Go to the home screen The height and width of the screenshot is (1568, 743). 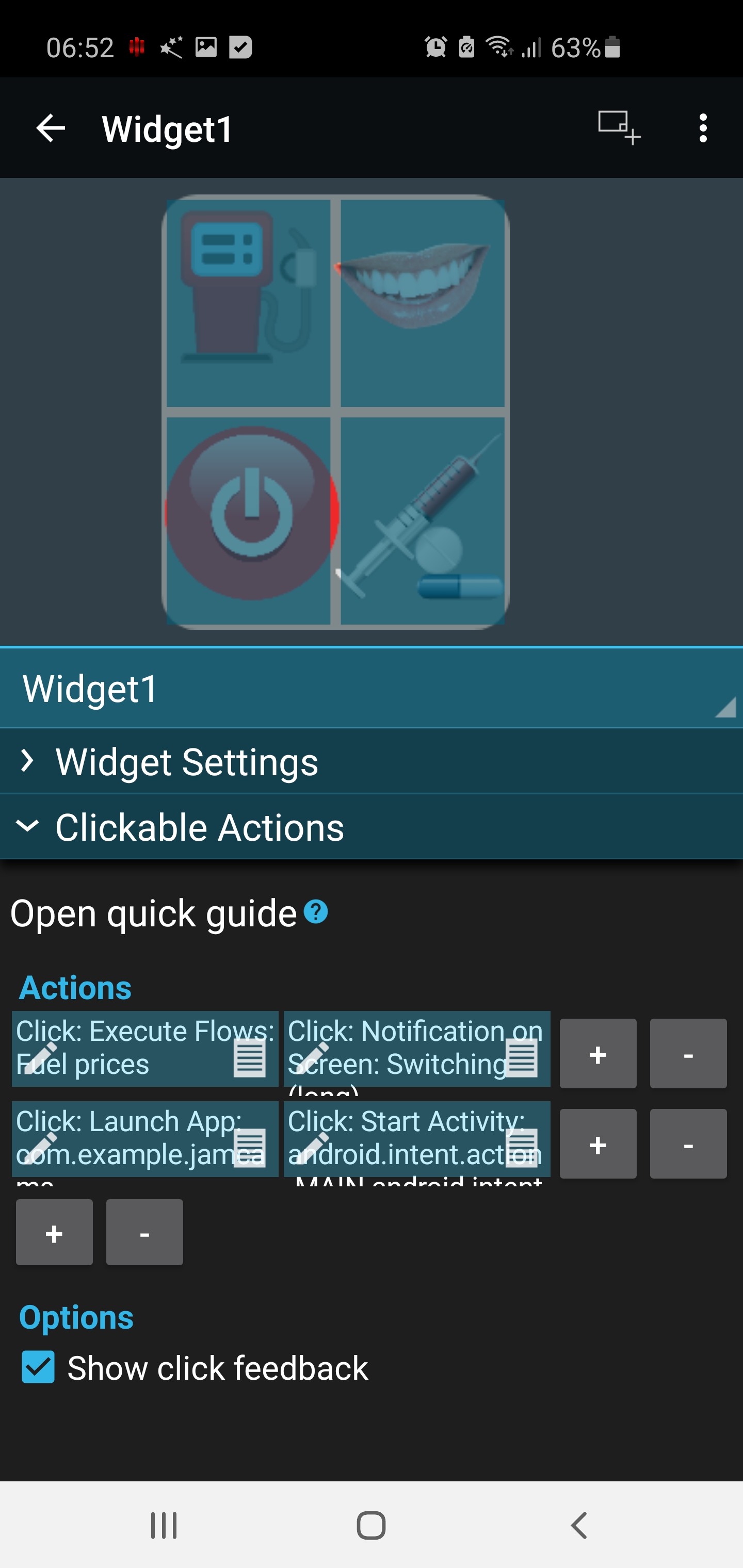[371, 1525]
